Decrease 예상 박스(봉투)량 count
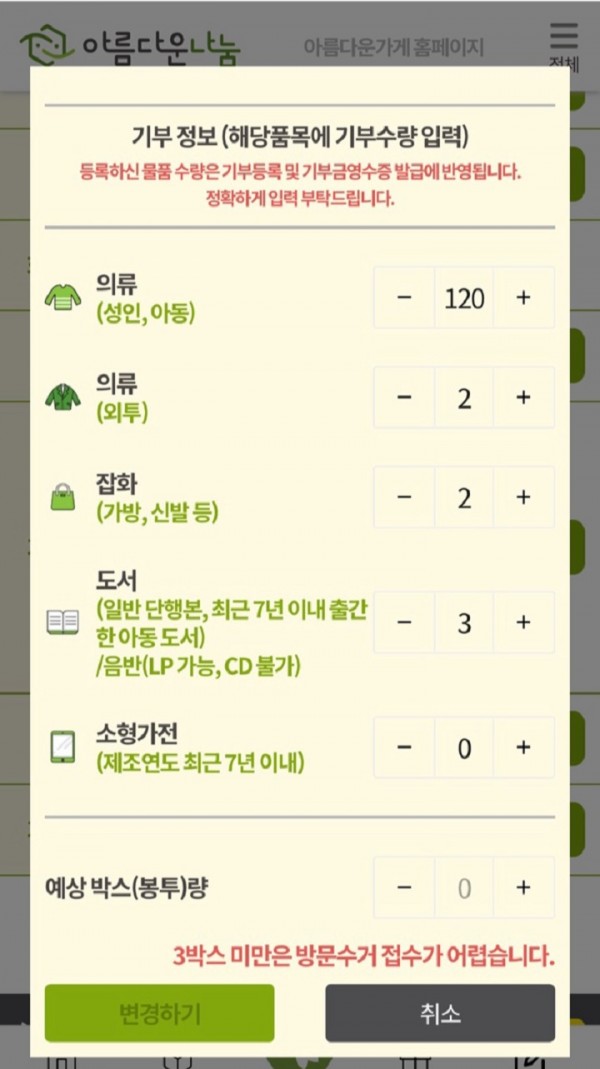 click(x=404, y=887)
